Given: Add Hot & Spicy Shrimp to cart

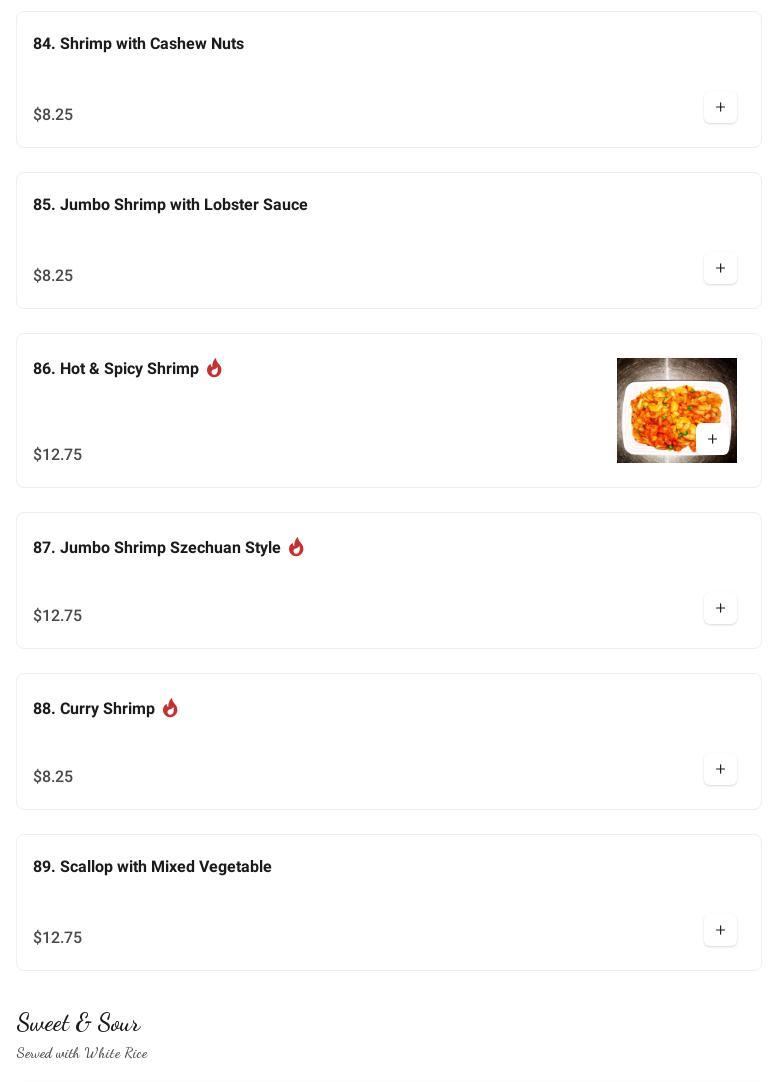Looking at the screenshot, I should 712,440.
